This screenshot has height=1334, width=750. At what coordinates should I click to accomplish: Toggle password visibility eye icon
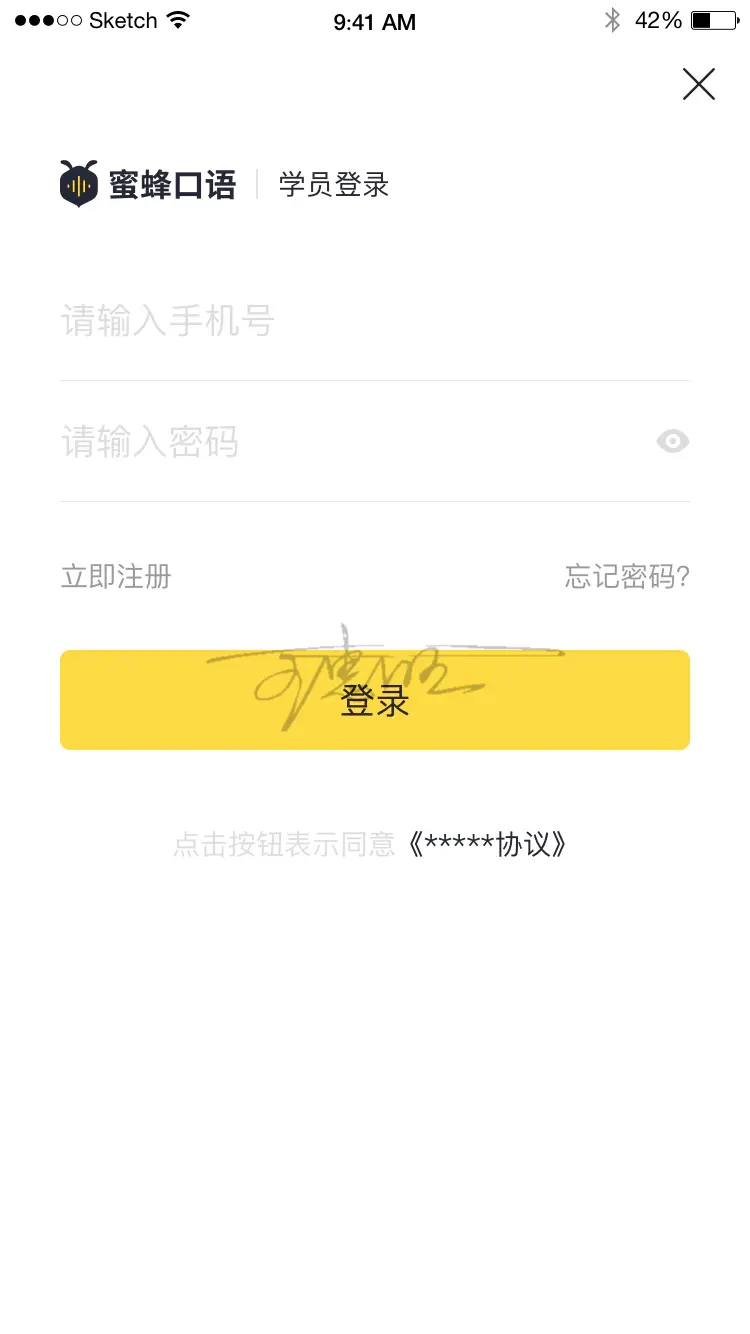[672, 441]
